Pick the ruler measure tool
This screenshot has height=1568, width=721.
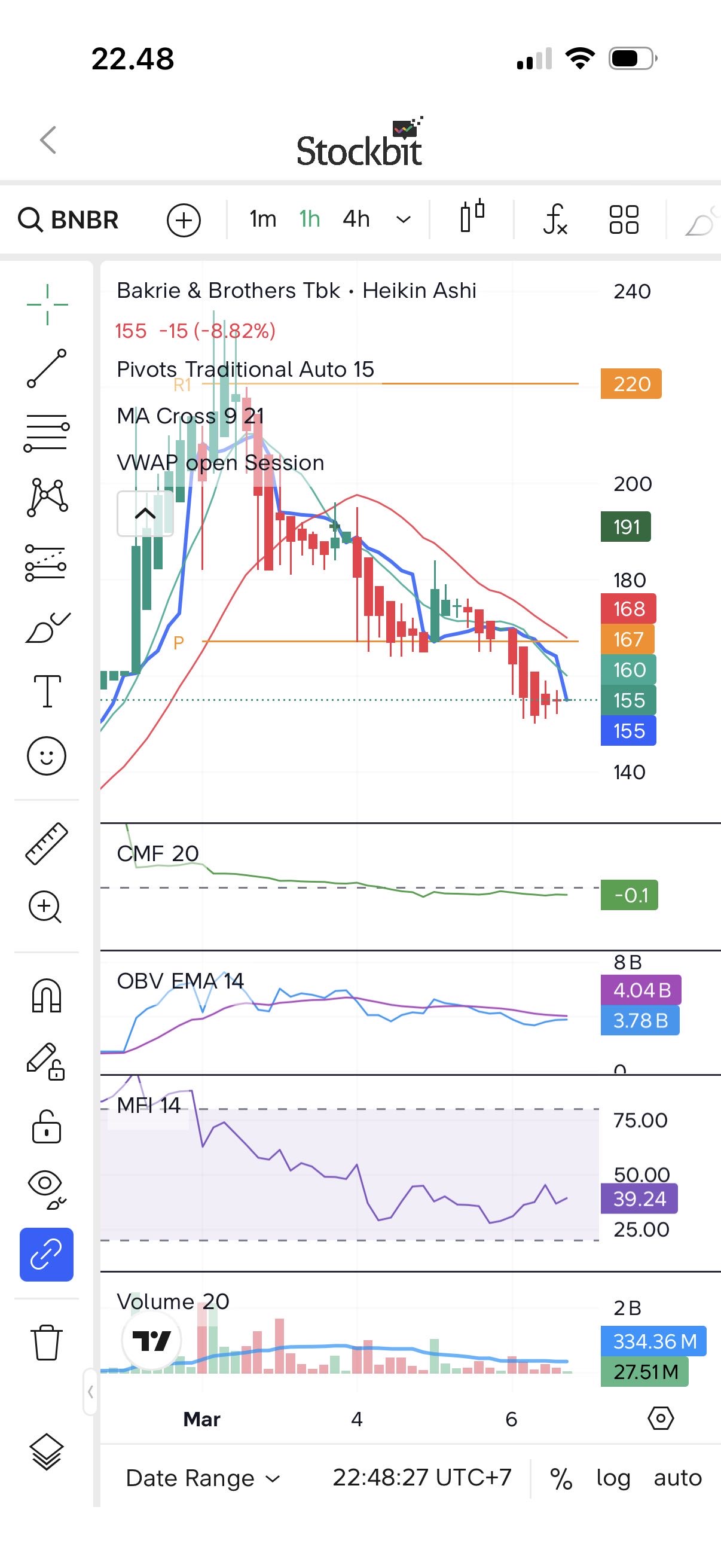click(x=46, y=843)
